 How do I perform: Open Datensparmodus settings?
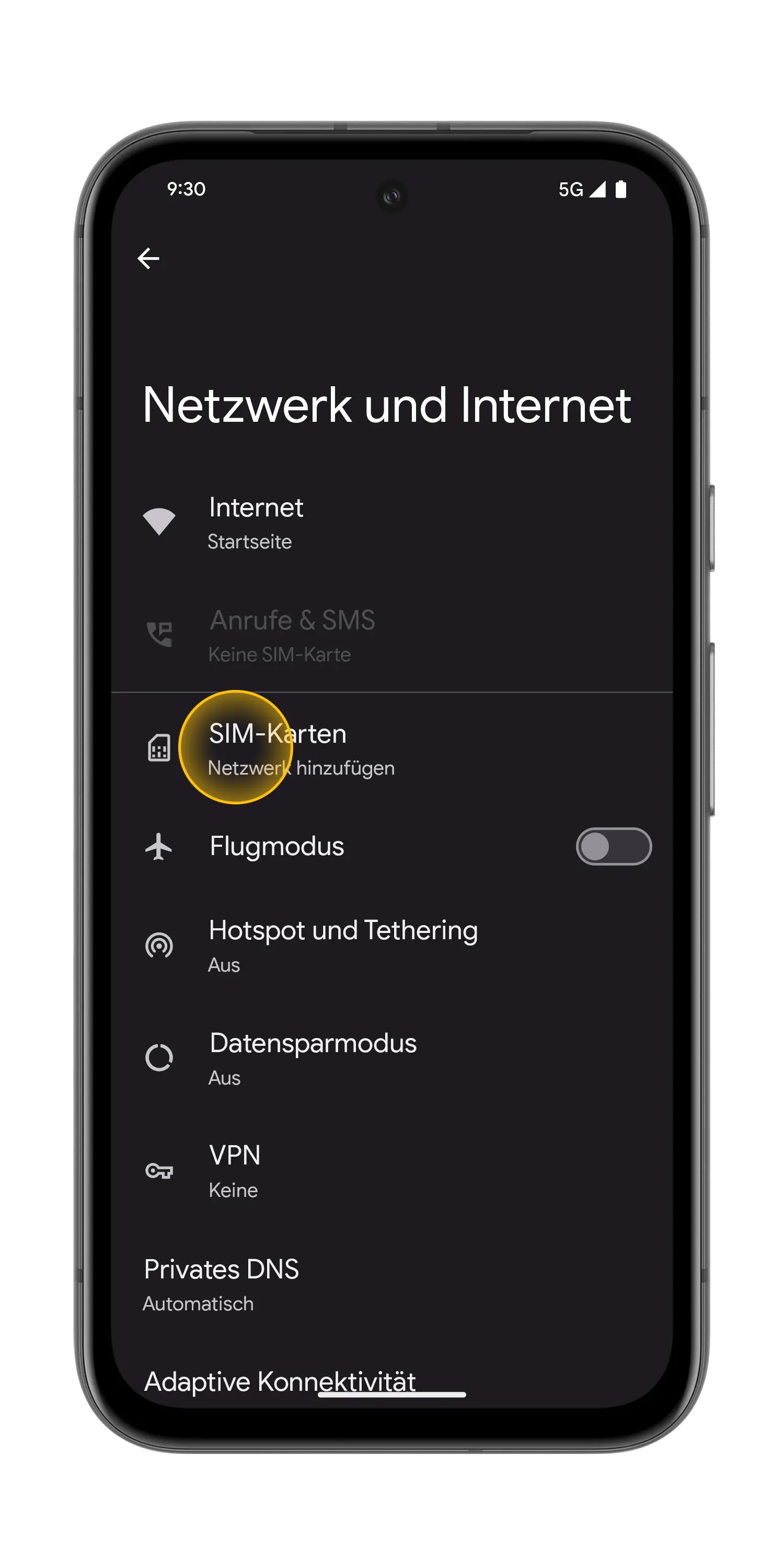[392, 1058]
